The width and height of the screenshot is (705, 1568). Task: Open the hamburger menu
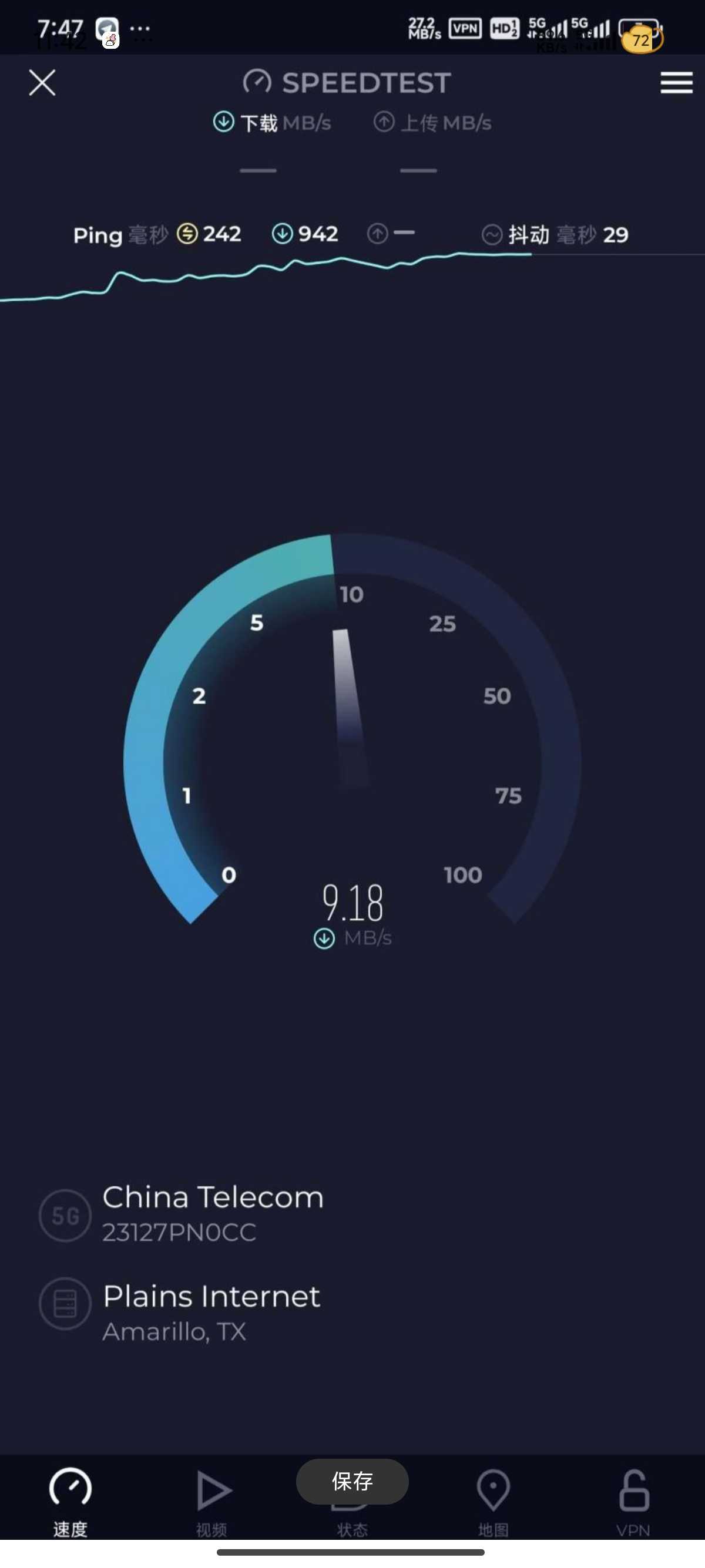coord(676,83)
